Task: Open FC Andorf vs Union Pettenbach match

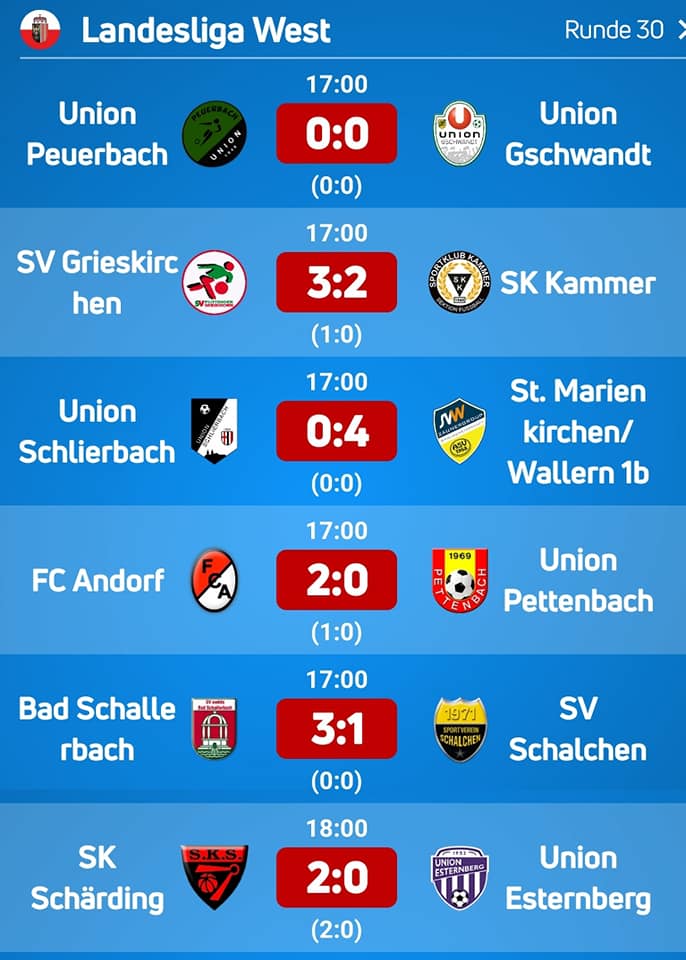Action: point(337,580)
